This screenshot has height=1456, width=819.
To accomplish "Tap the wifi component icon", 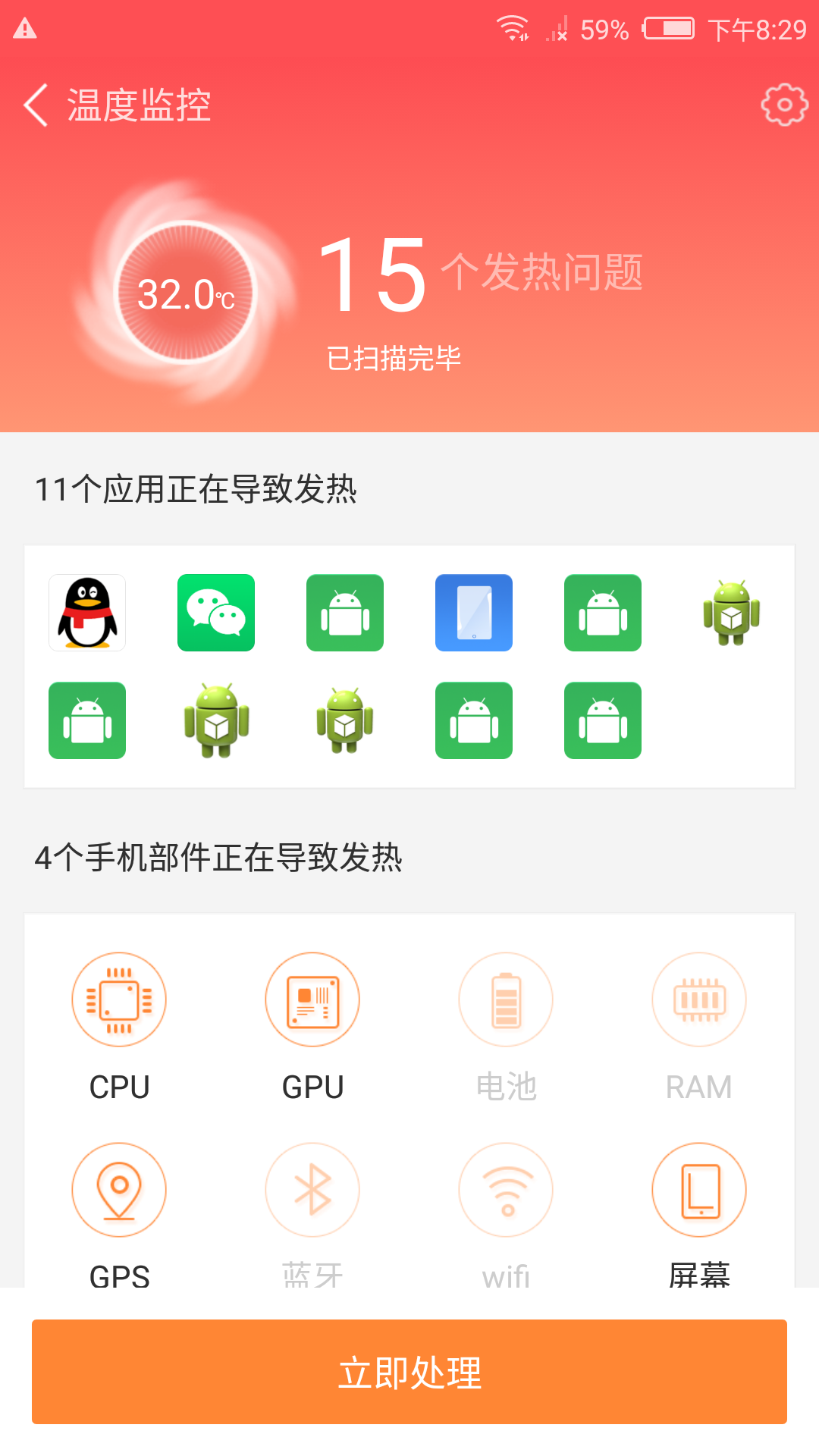I will pyautogui.click(x=505, y=1189).
